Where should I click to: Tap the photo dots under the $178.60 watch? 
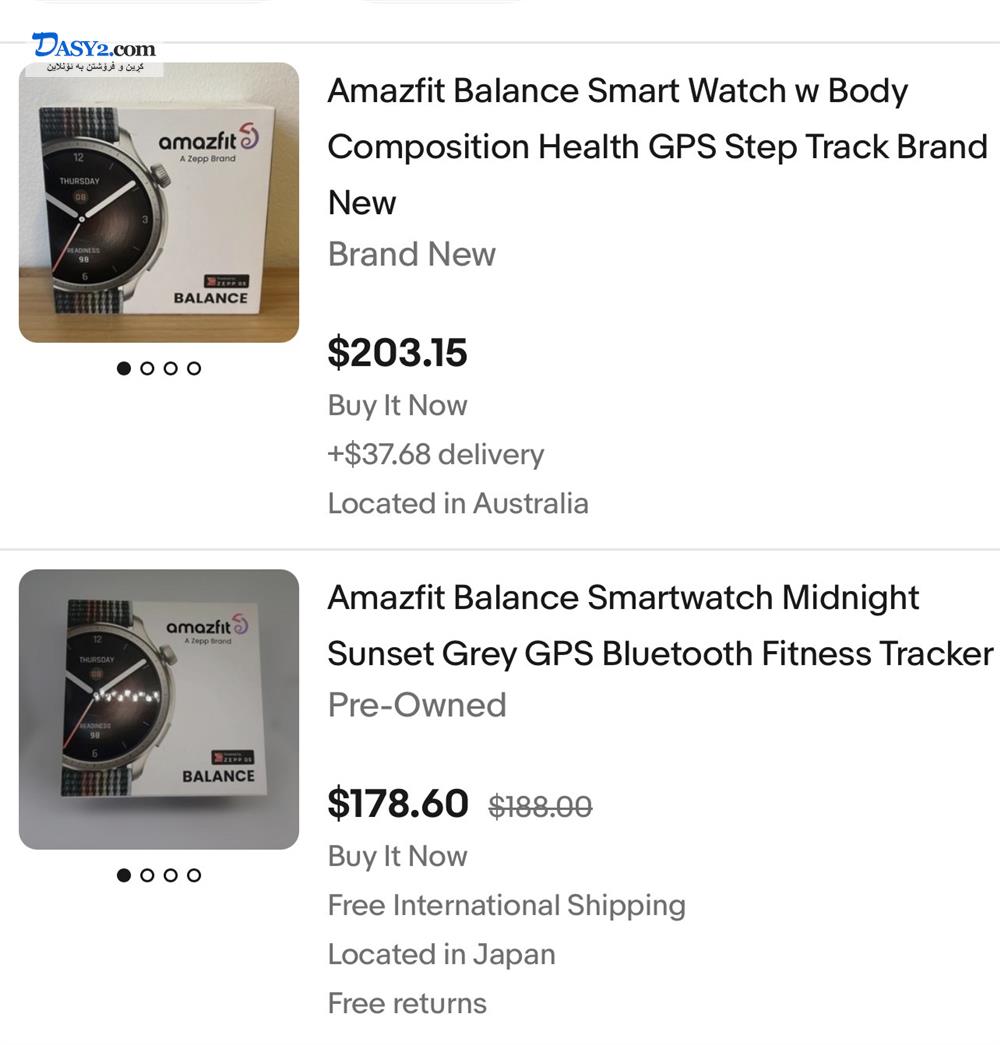click(159, 875)
